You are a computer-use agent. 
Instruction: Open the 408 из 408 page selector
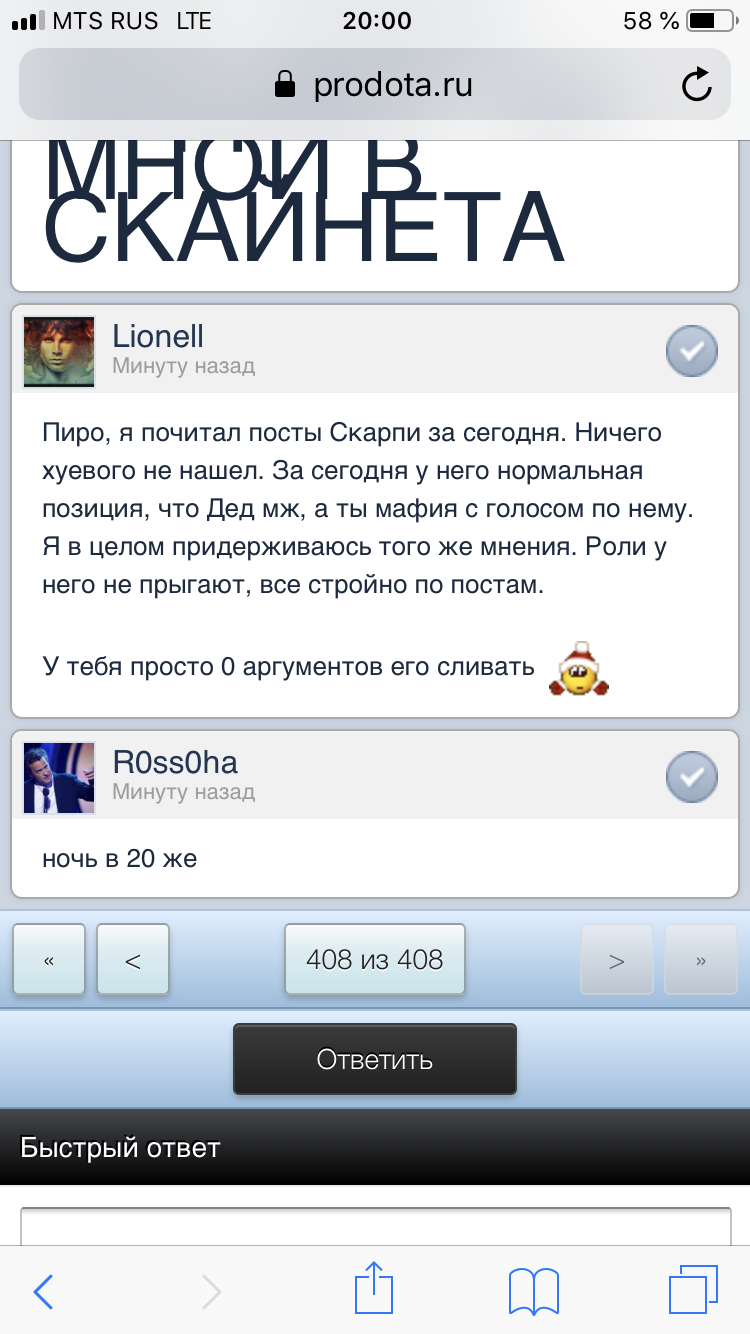click(x=375, y=960)
